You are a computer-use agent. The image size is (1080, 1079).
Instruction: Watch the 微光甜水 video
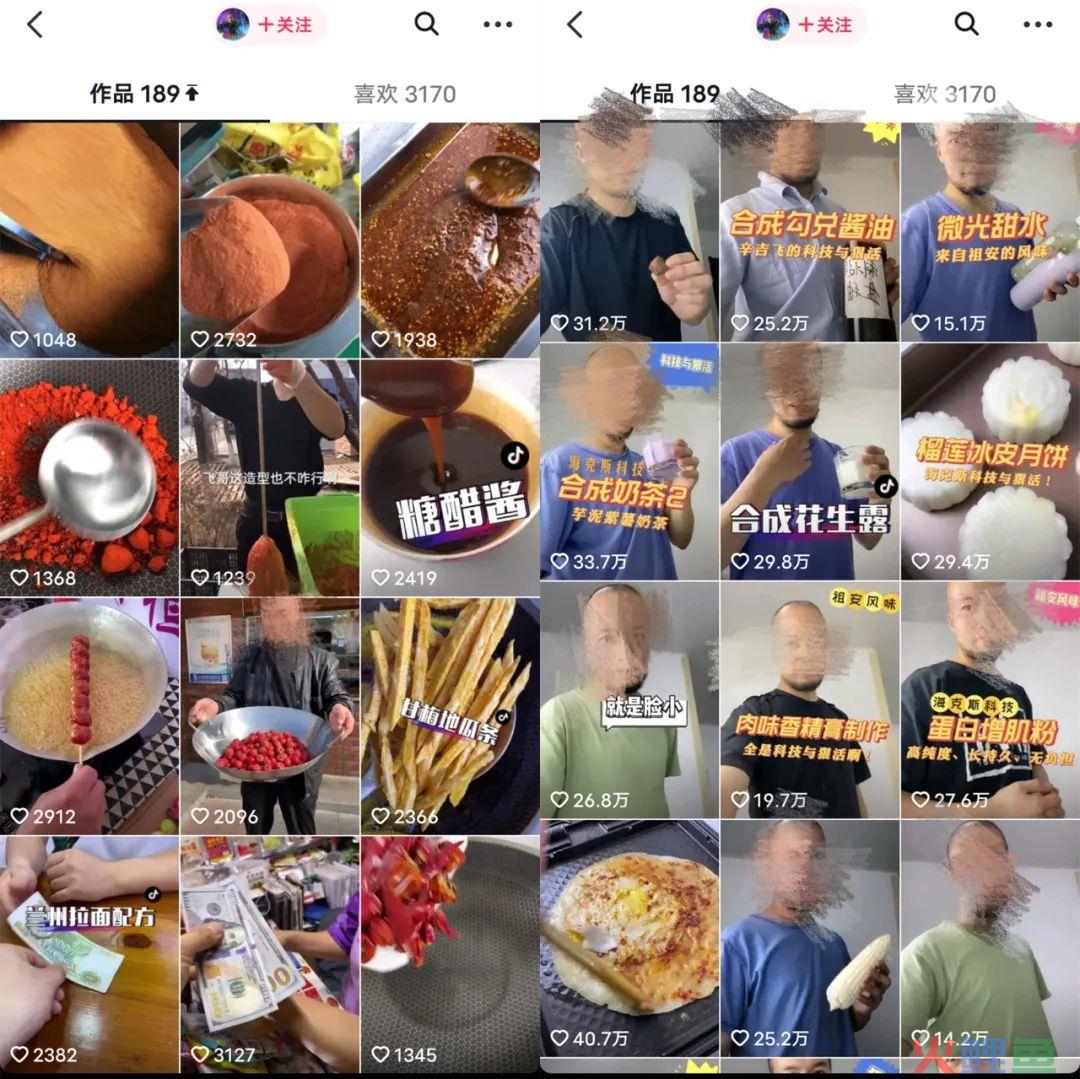[x=990, y=230]
